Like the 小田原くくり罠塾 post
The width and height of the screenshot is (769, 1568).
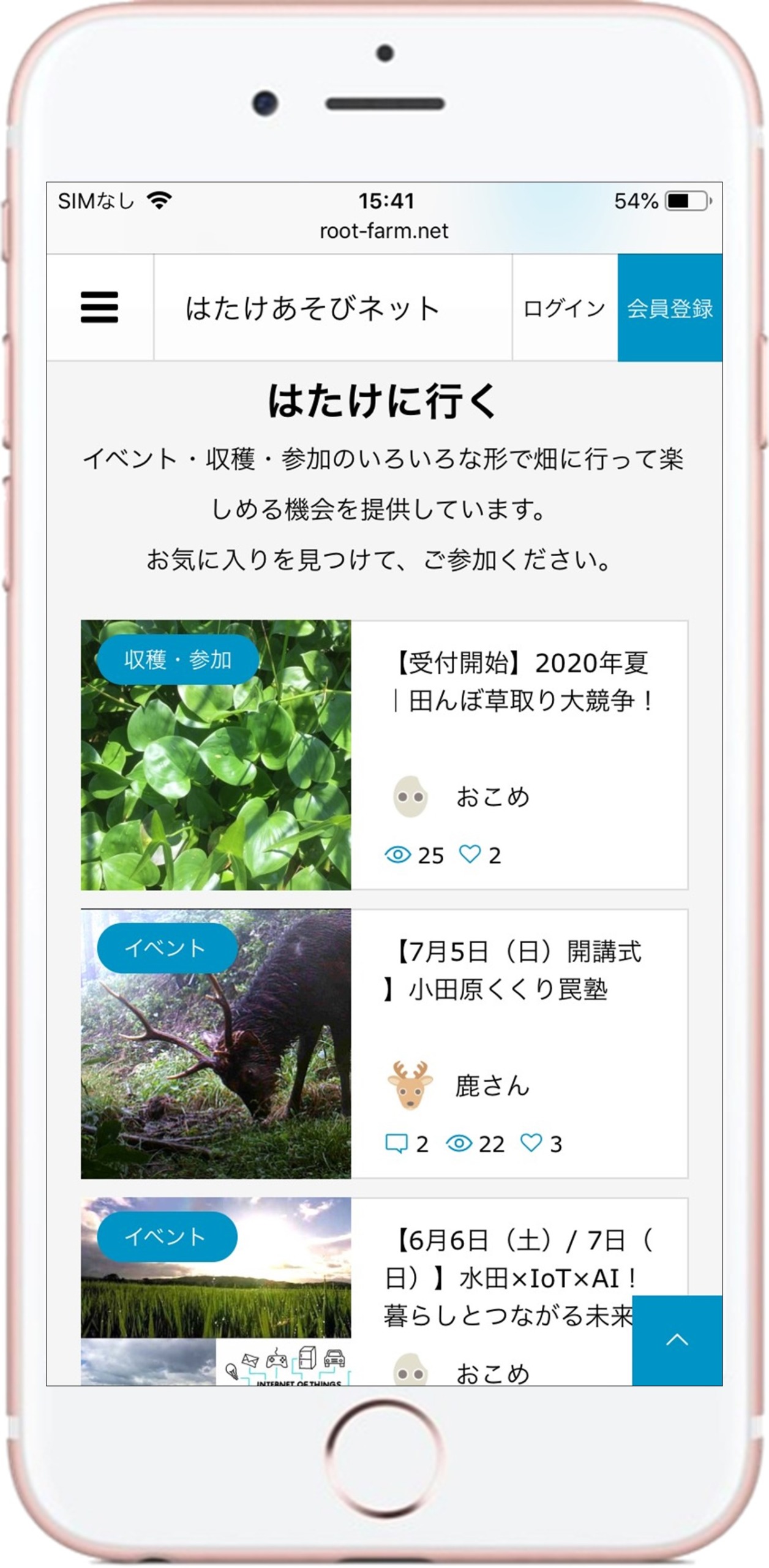click(531, 1142)
